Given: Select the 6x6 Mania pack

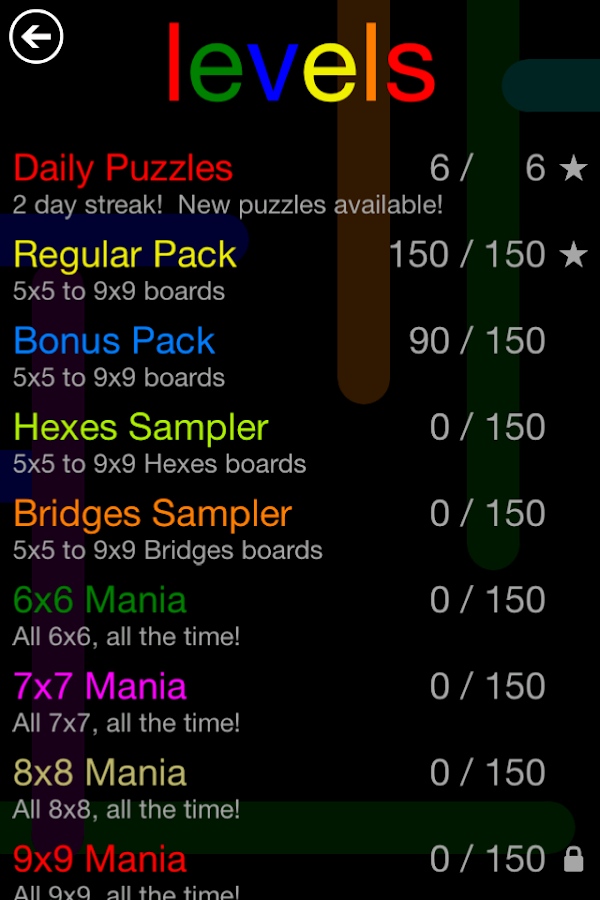Looking at the screenshot, I should click(100, 600).
